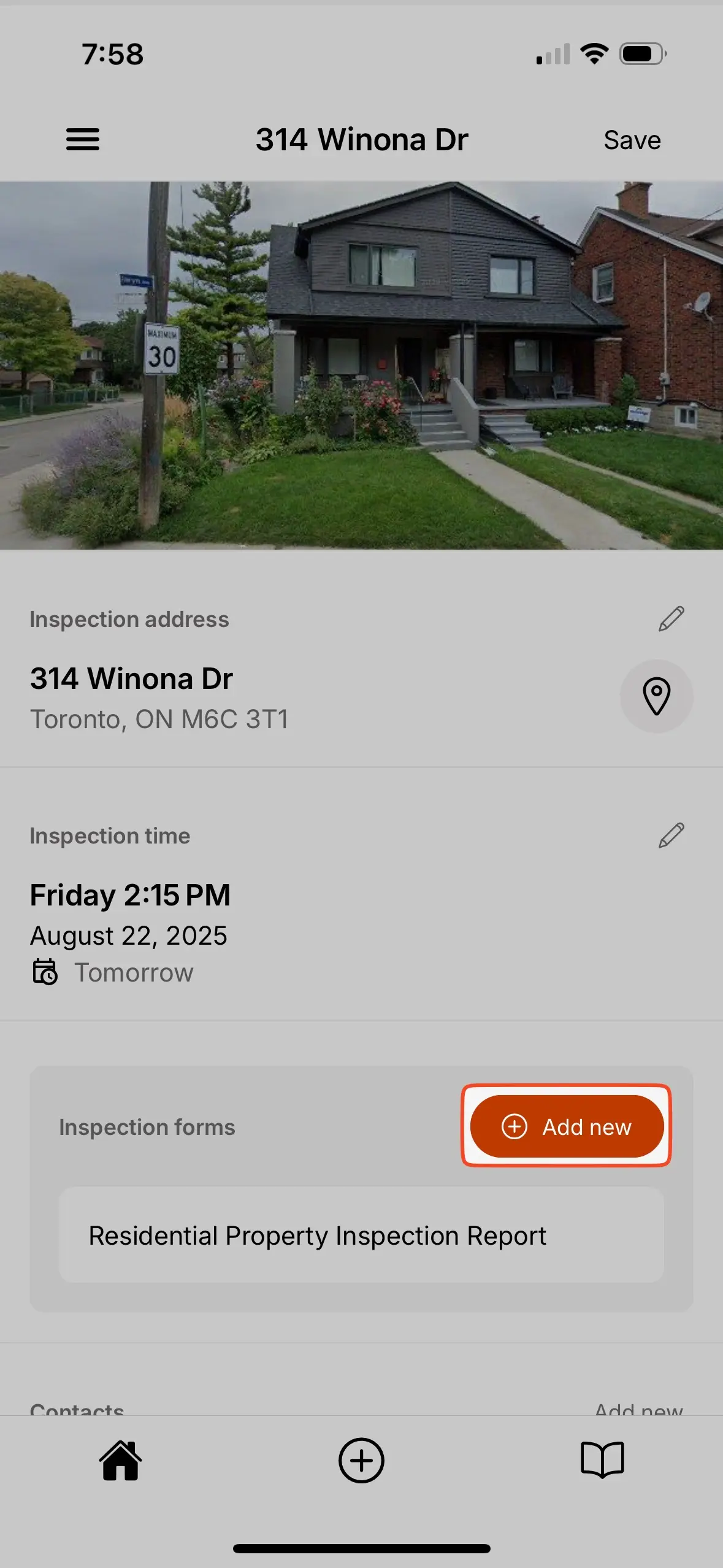Edit the inspection address with the pencil icon
Viewport: 723px width, 1568px height.
coord(671,620)
